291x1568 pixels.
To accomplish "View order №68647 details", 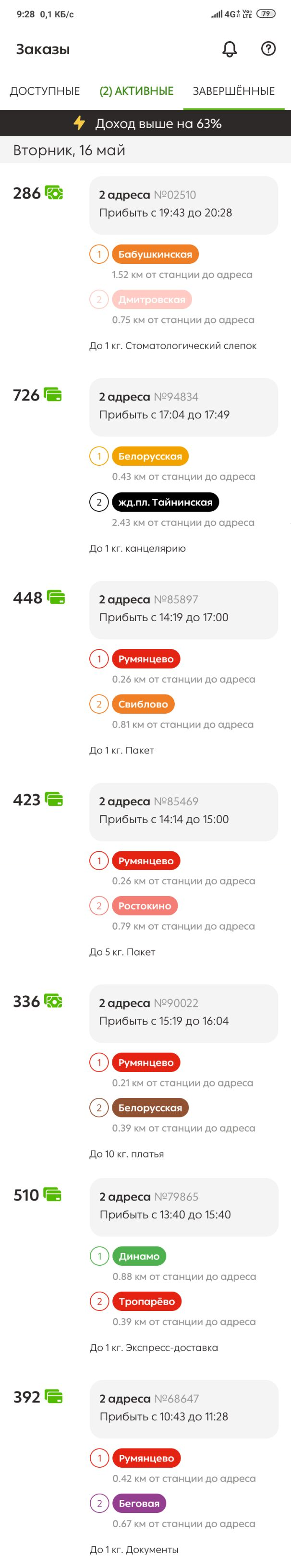I will click(x=183, y=1409).
